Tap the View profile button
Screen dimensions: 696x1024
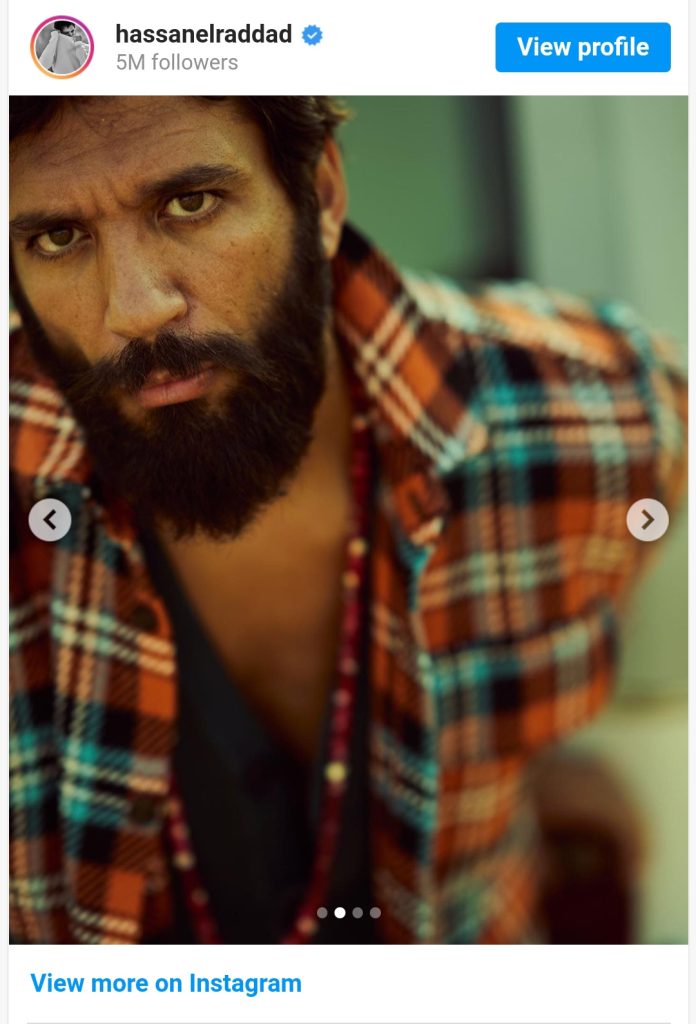(x=582, y=47)
